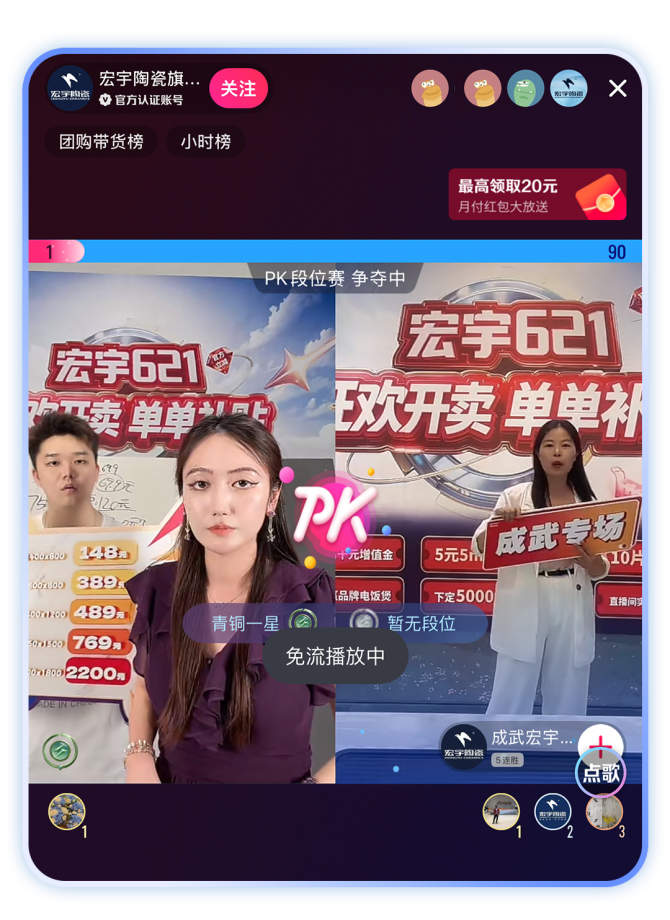Follow the 宏宇陶瓷旗 streamer with 关注

click(x=238, y=89)
